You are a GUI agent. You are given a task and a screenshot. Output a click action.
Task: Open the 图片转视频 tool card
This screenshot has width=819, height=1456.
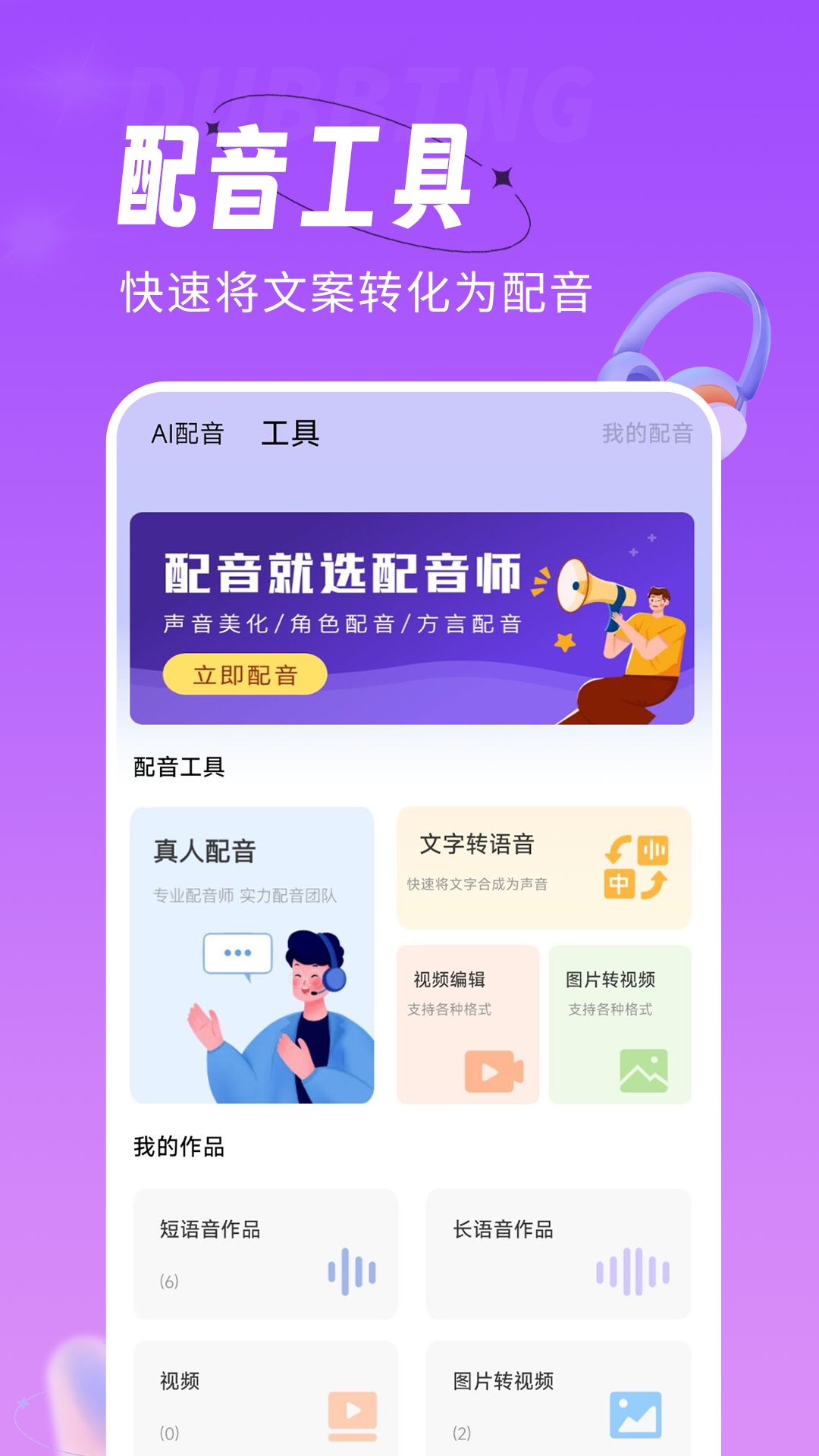tap(620, 1024)
